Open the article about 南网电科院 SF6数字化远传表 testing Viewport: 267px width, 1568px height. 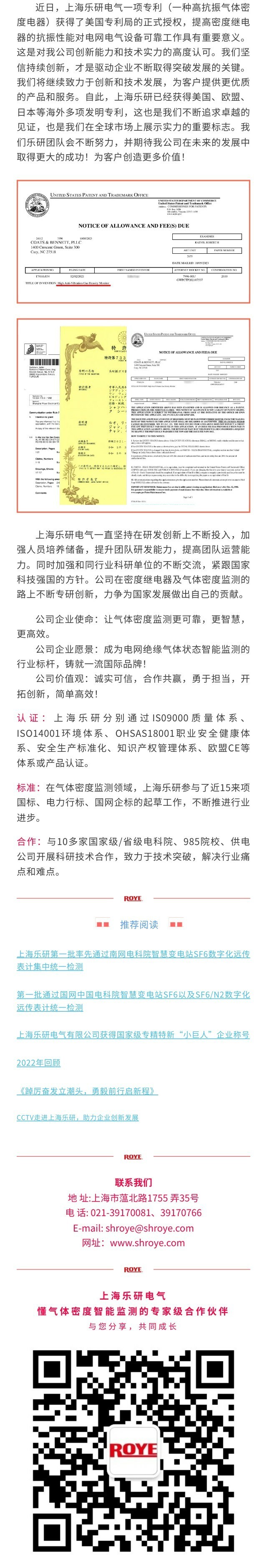click(133, 960)
